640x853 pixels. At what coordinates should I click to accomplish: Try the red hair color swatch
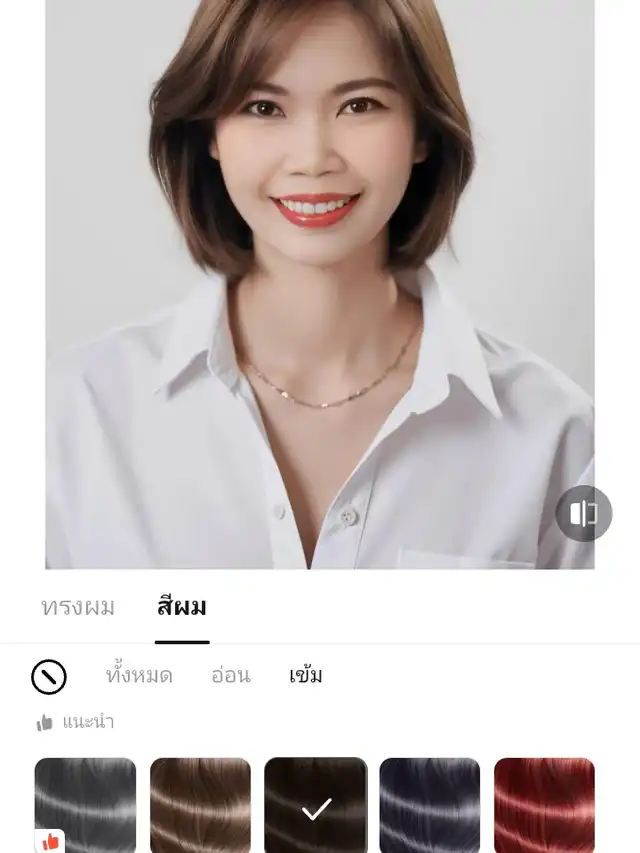[x=544, y=805]
